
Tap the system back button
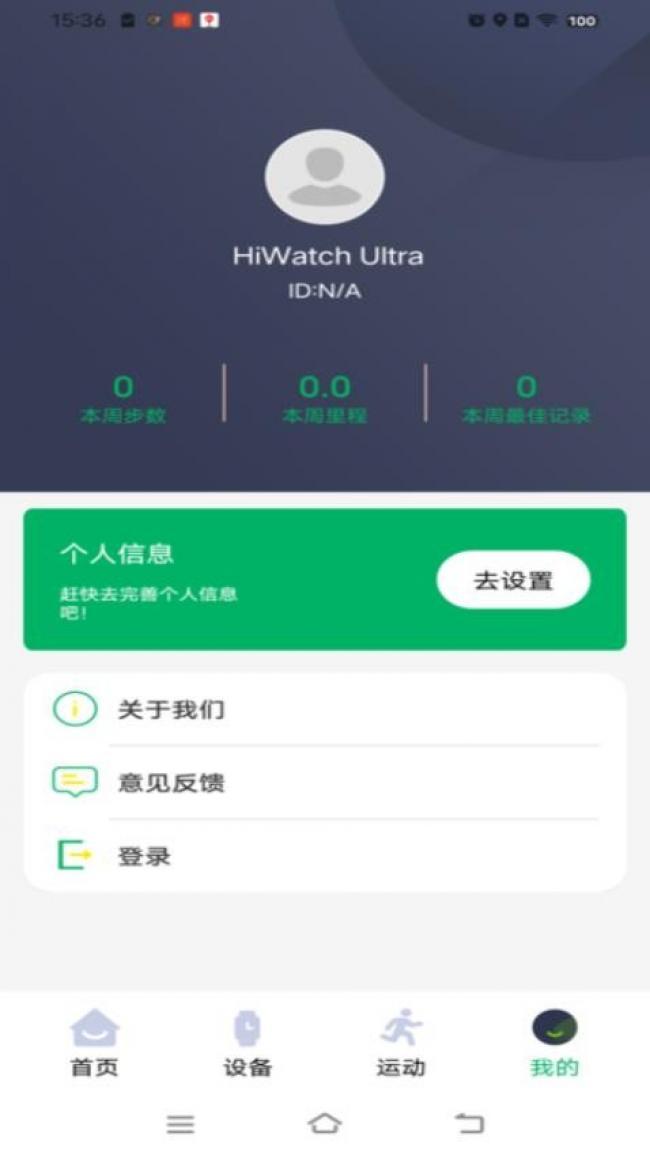coord(469,1124)
